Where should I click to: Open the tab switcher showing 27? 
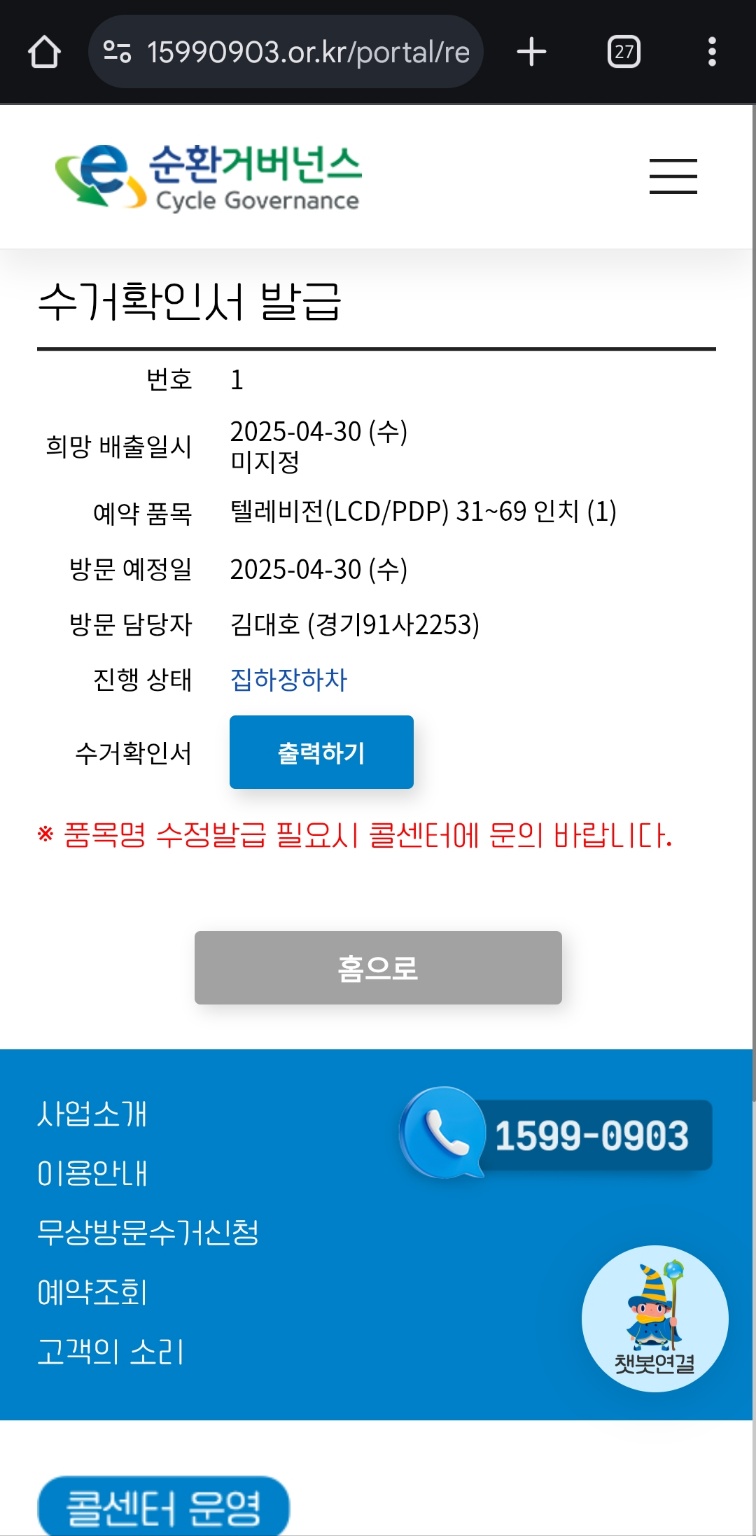coord(624,52)
